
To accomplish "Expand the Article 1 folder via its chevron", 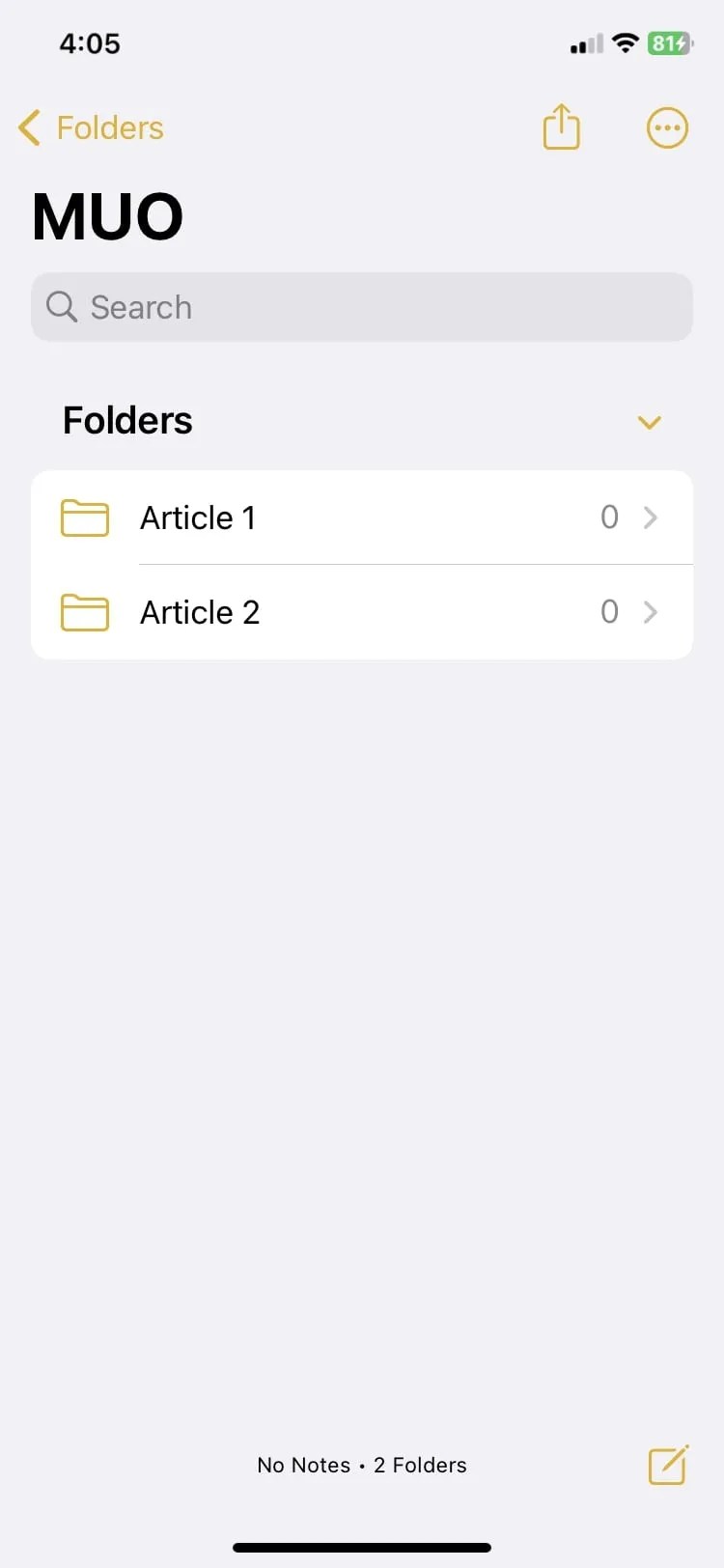I will coord(650,518).
